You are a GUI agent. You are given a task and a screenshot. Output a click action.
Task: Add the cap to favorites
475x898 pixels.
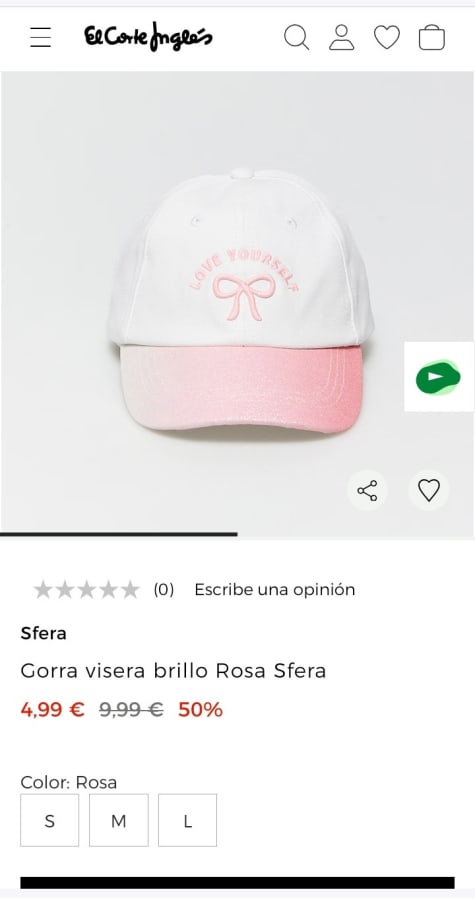(x=429, y=490)
